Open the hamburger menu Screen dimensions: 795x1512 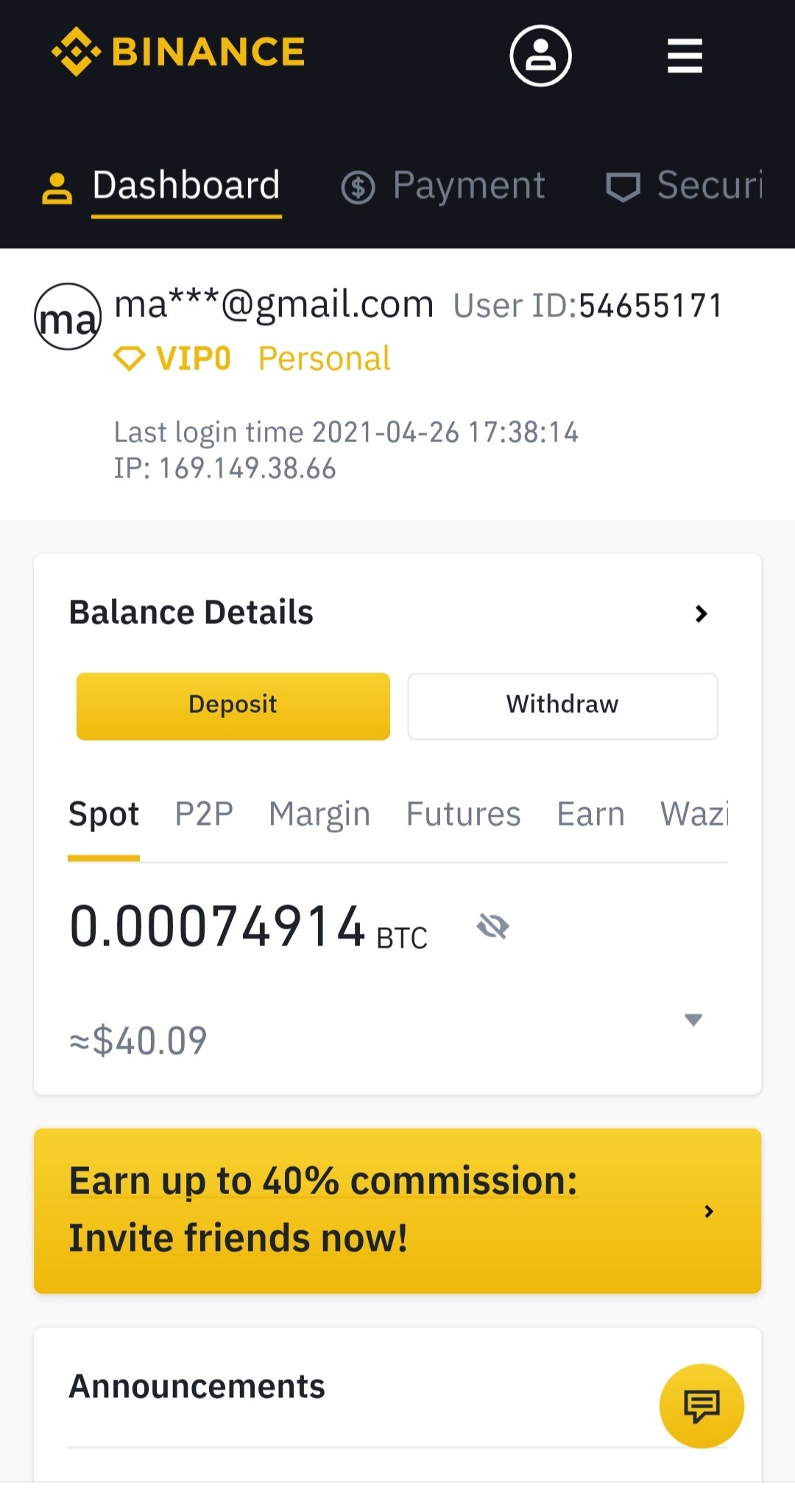point(685,56)
